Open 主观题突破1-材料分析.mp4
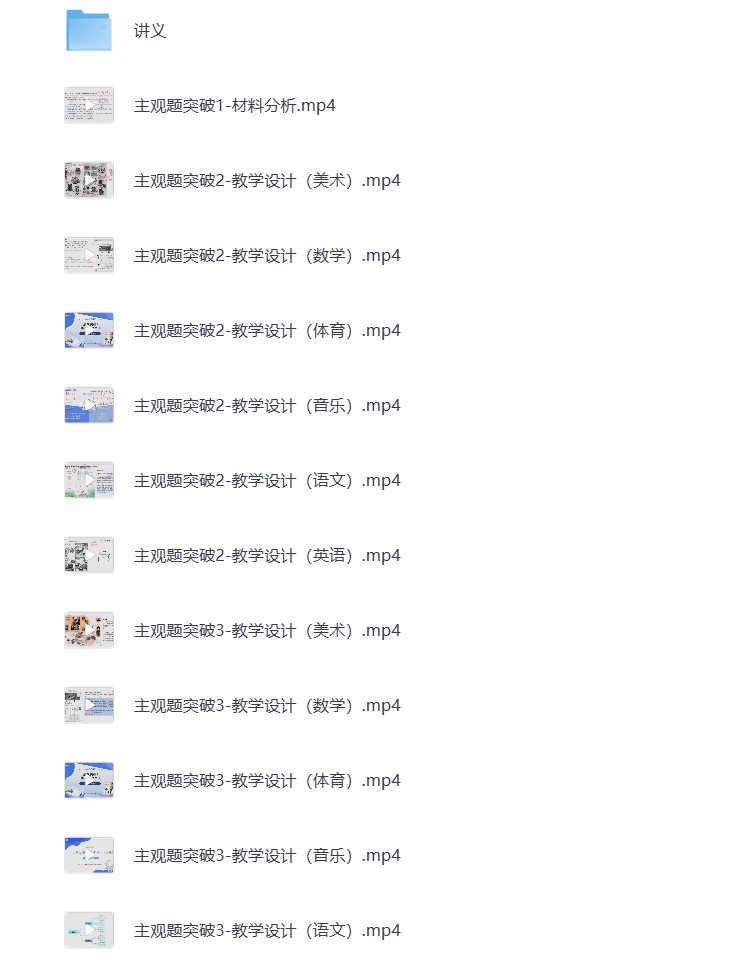The image size is (740, 957). click(234, 105)
